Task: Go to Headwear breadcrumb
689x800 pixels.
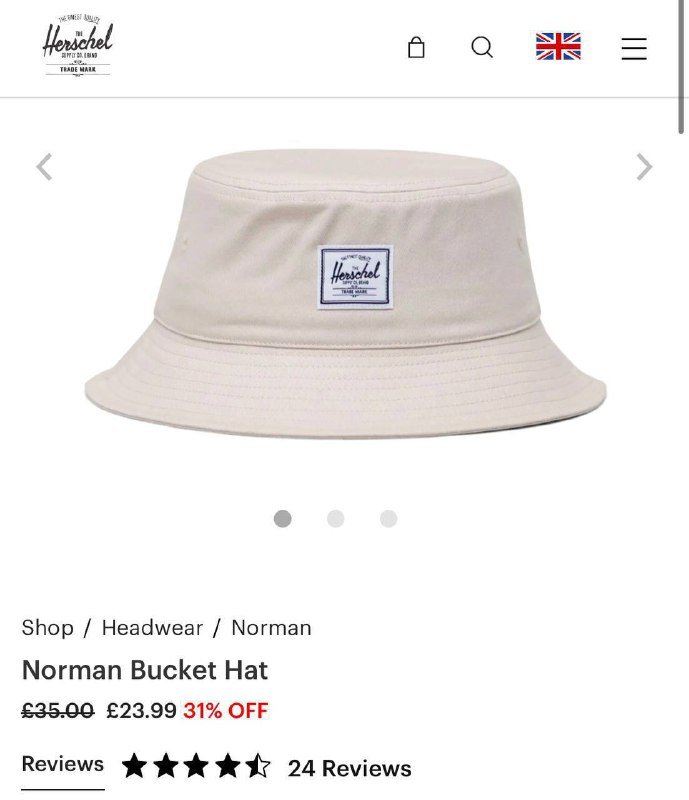Action: click(152, 627)
